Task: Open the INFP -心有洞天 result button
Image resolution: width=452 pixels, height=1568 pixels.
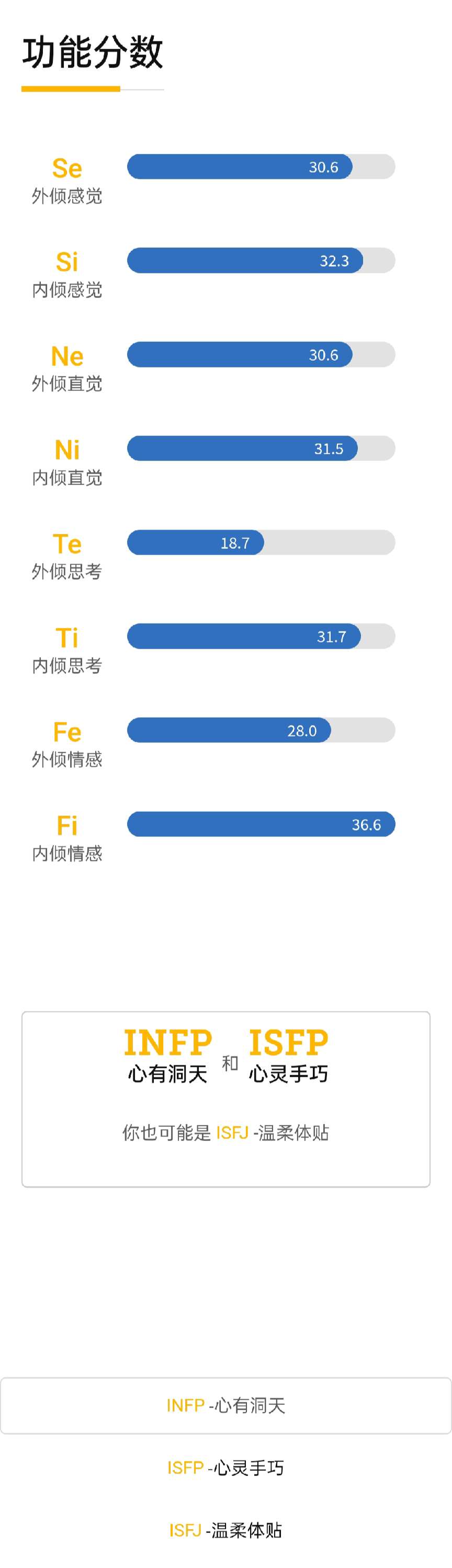Action: [x=225, y=1405]
